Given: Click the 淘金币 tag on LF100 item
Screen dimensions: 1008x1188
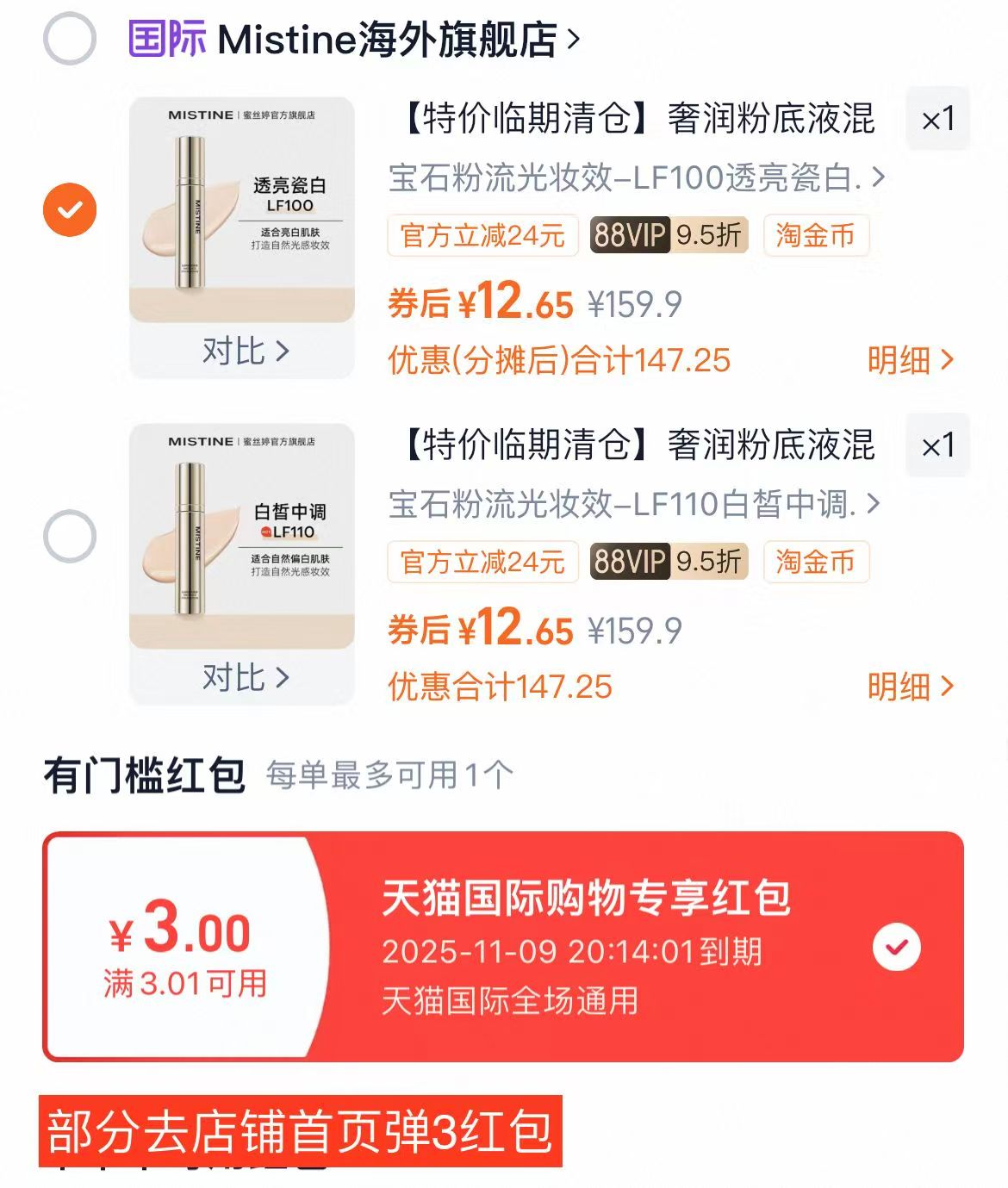Looking at the screenshot, I should pyautogui.click(x=816, y=236).
